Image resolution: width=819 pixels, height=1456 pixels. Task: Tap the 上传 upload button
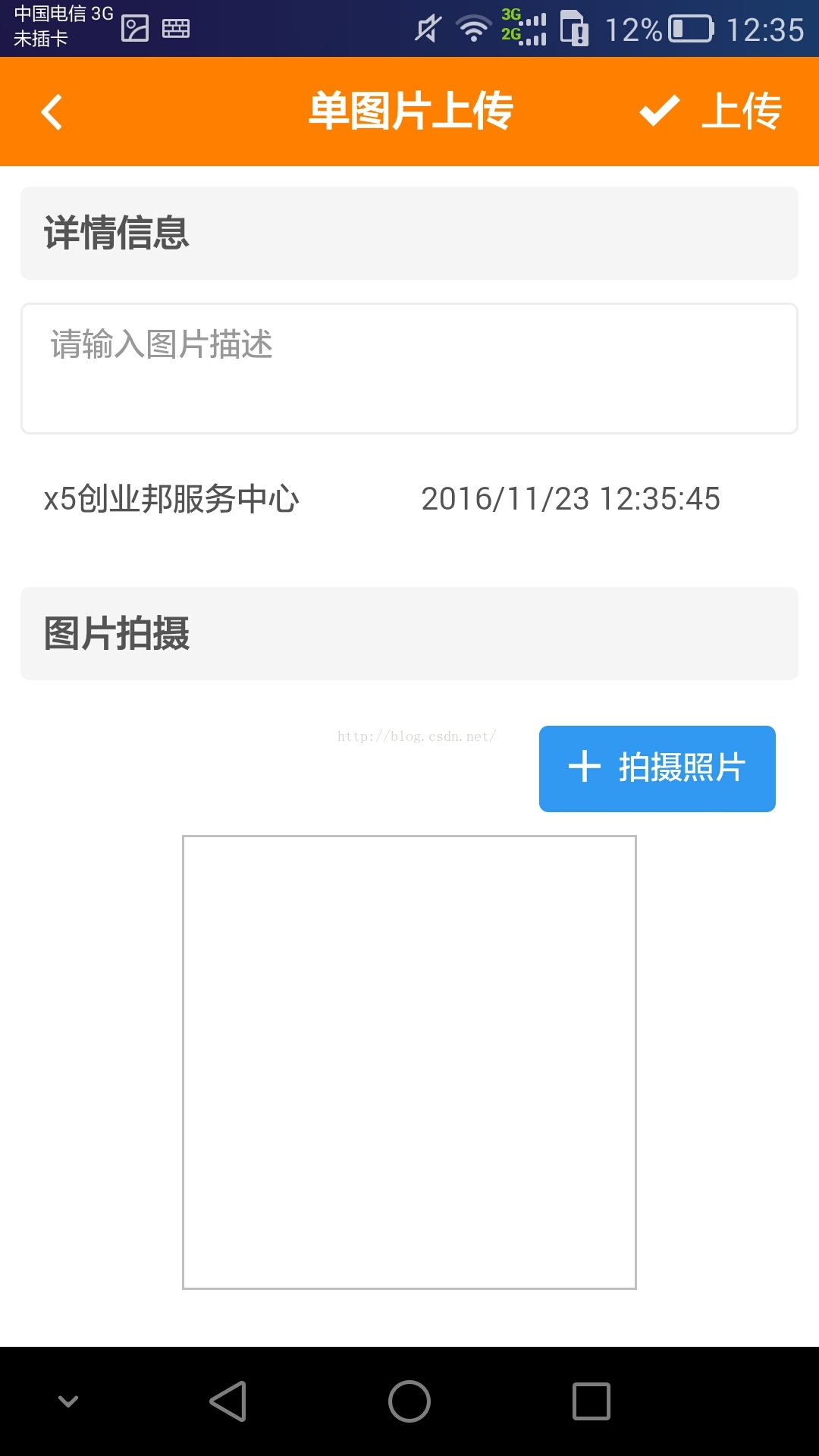(711, 111)
